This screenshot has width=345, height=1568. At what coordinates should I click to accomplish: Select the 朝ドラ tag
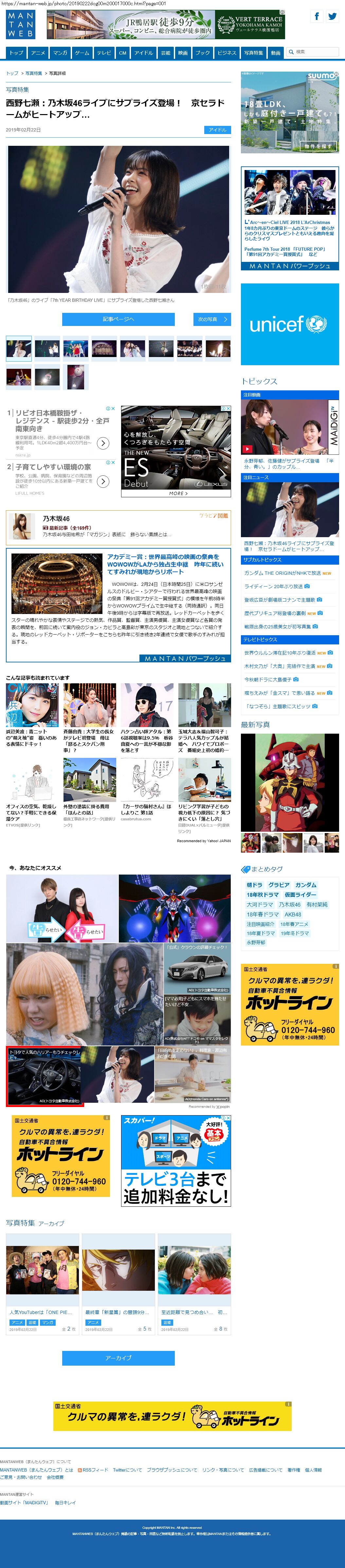pyautogui.click(x=254, y=884)
